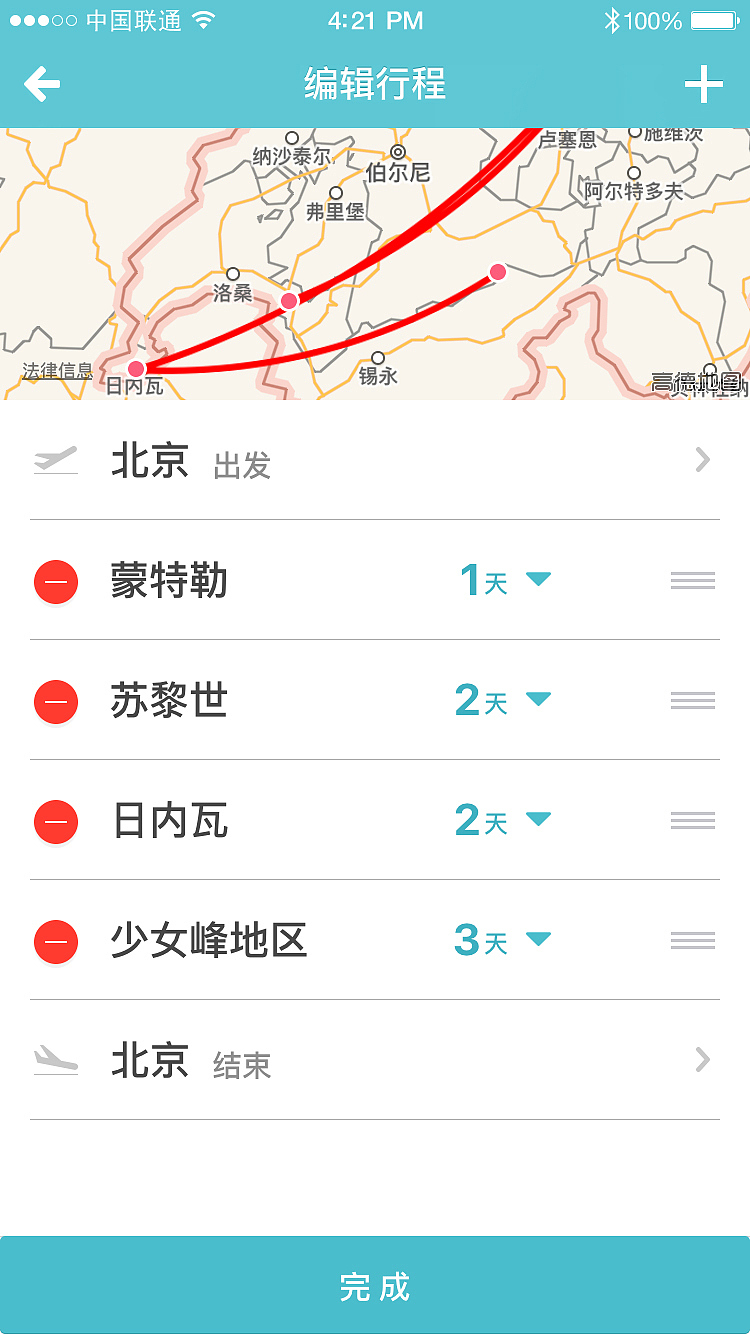The height and width of the screenshot is (1334, 750).
Task: Delete 苏黎世 with the red minus icon
Action: pyautogui.click(x=56, y=701)
